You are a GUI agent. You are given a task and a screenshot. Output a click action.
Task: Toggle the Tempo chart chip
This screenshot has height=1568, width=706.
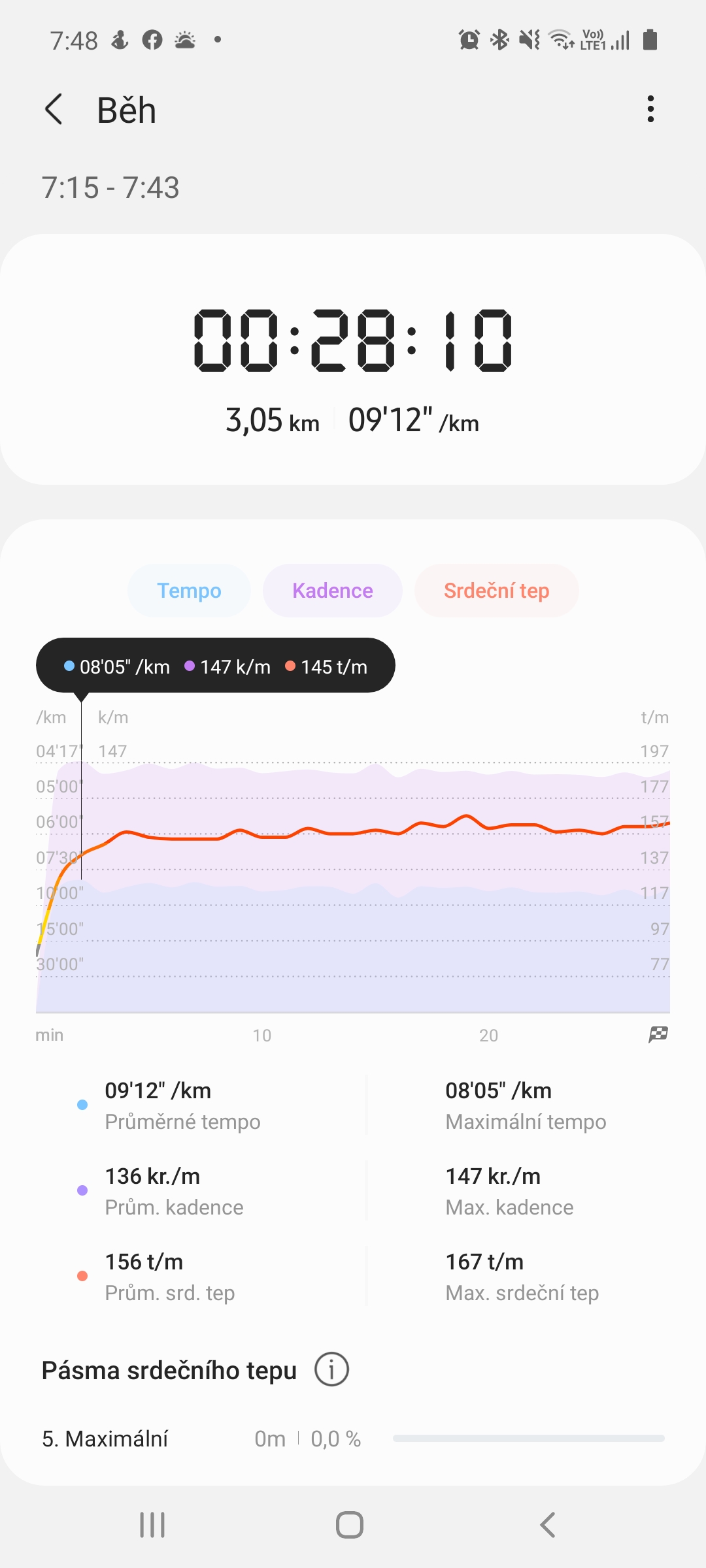point(189,591)
